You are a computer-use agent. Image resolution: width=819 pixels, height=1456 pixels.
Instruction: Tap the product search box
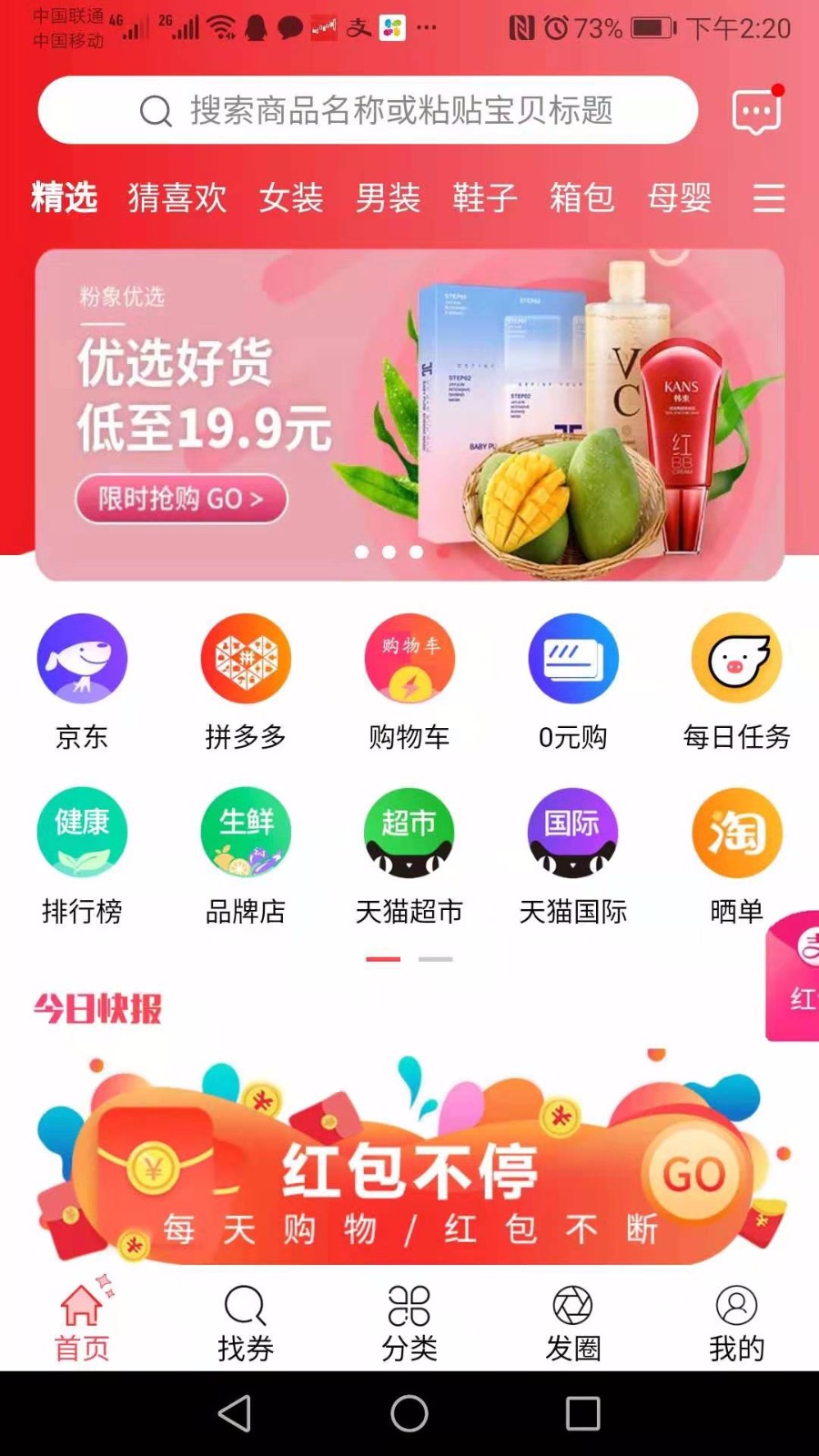[x=368, y=110]
